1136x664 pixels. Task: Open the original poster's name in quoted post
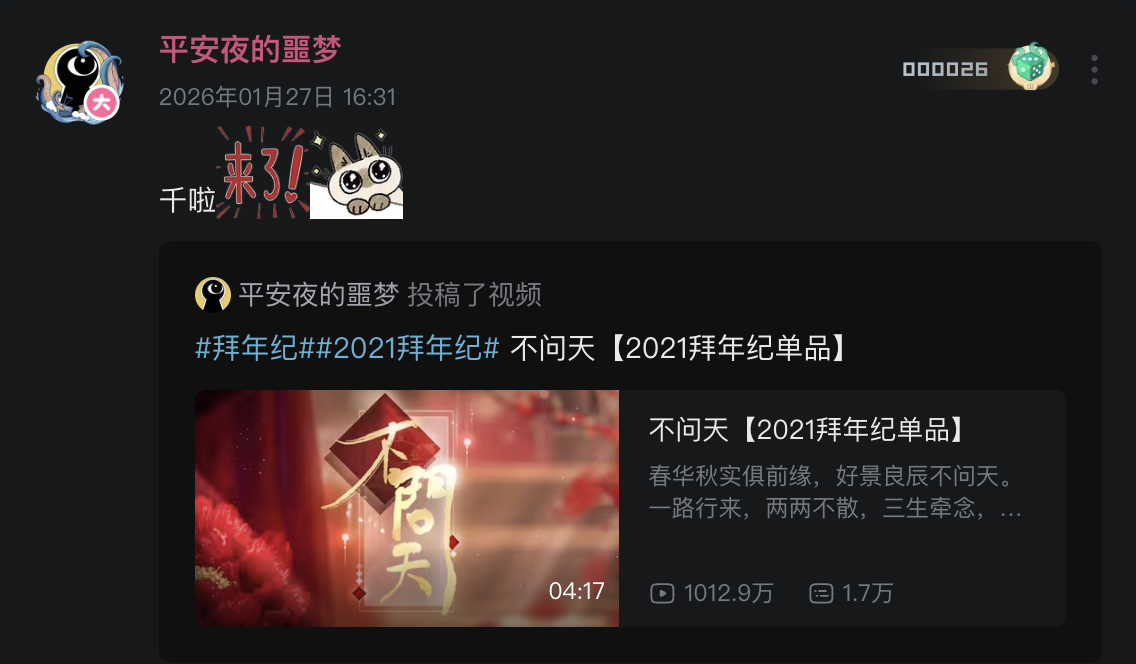pos(319,294)
